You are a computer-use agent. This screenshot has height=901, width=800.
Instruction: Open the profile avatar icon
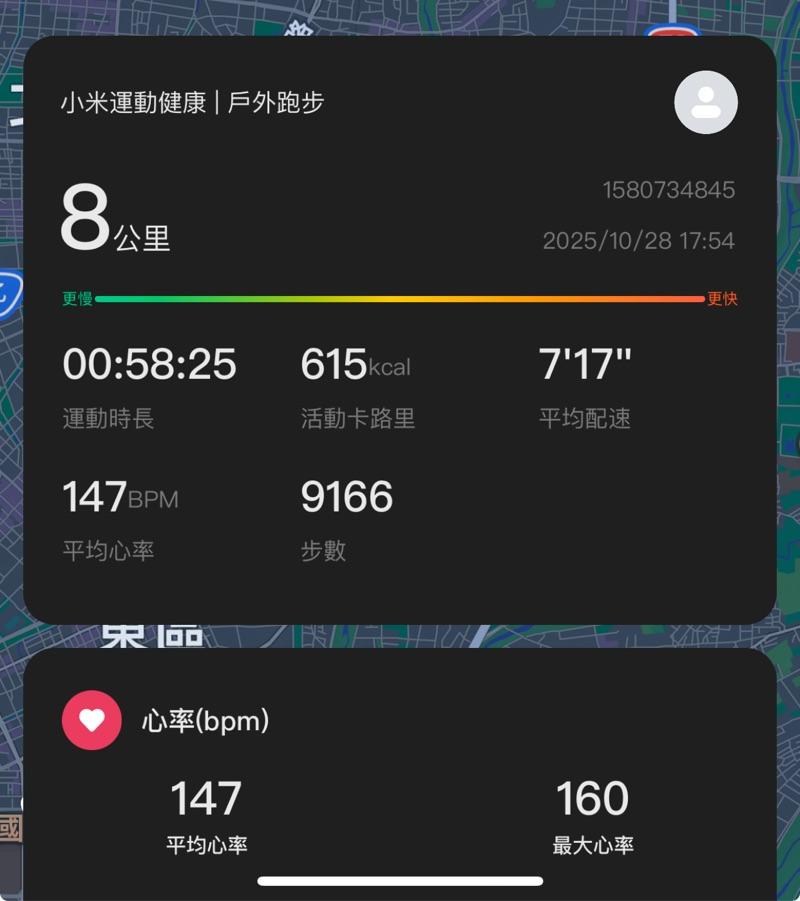coord(706,102)
